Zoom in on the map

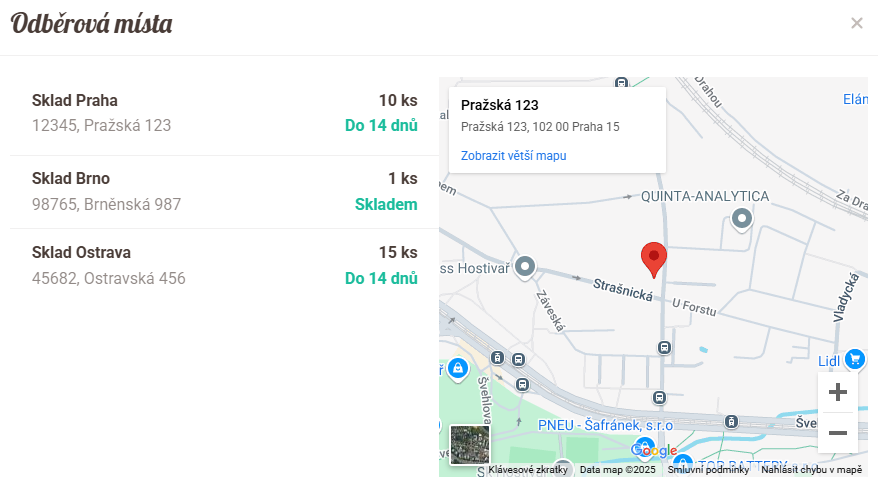coord(838,392)
